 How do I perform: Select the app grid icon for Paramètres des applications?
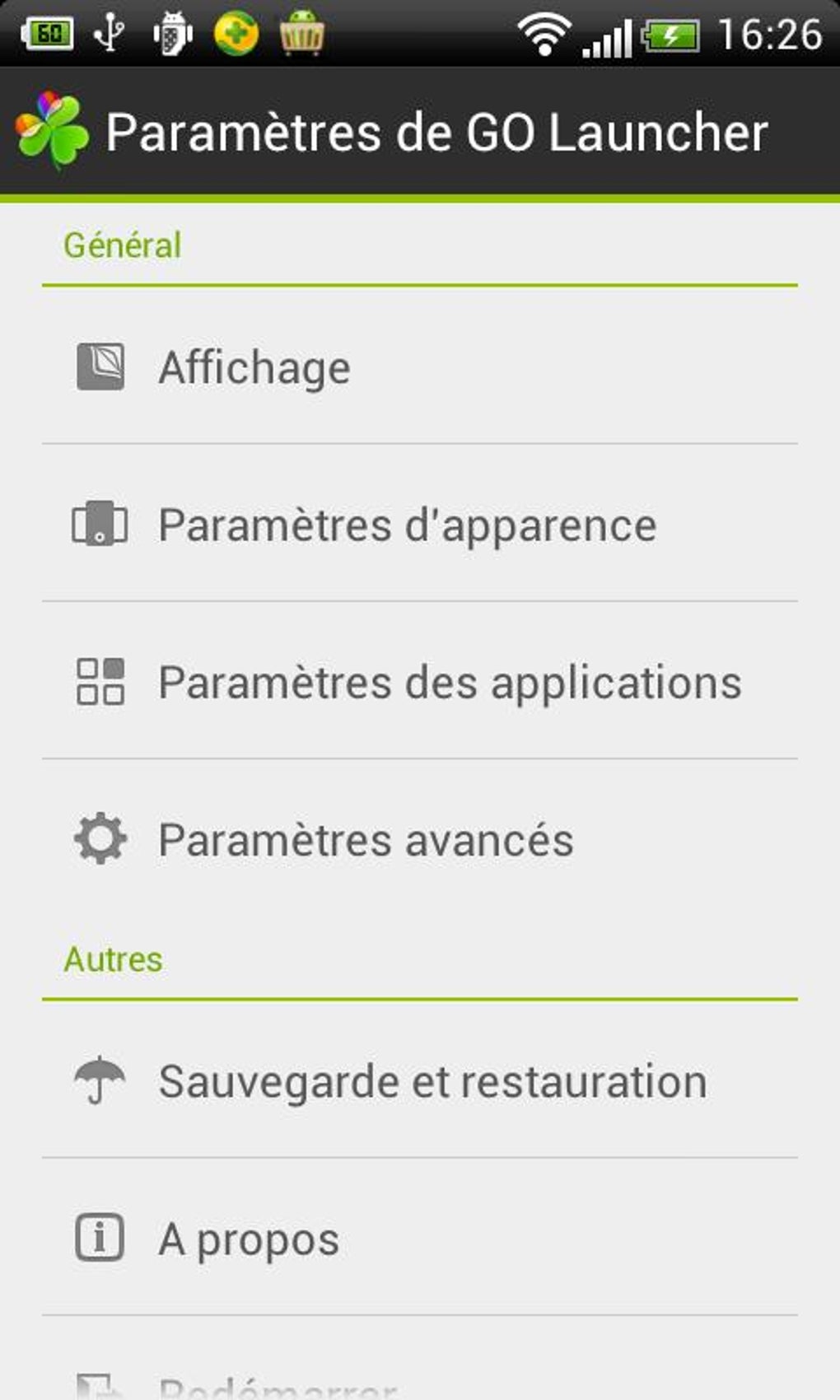pyautogui.click(x=99, y=681)
